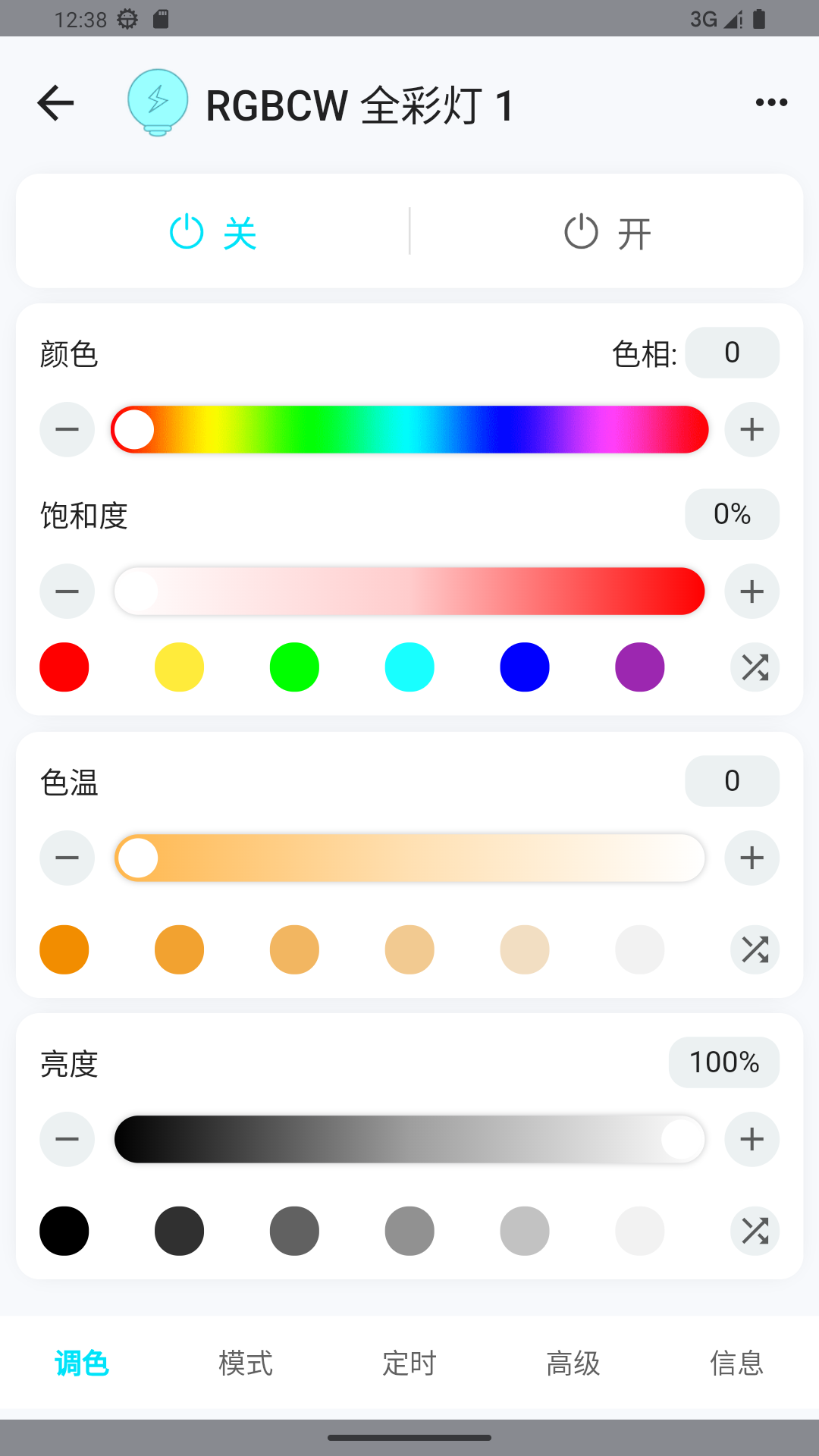Tap the back arrow icon
This screenshot has width=819, height=1456.
tap(54, 102)
